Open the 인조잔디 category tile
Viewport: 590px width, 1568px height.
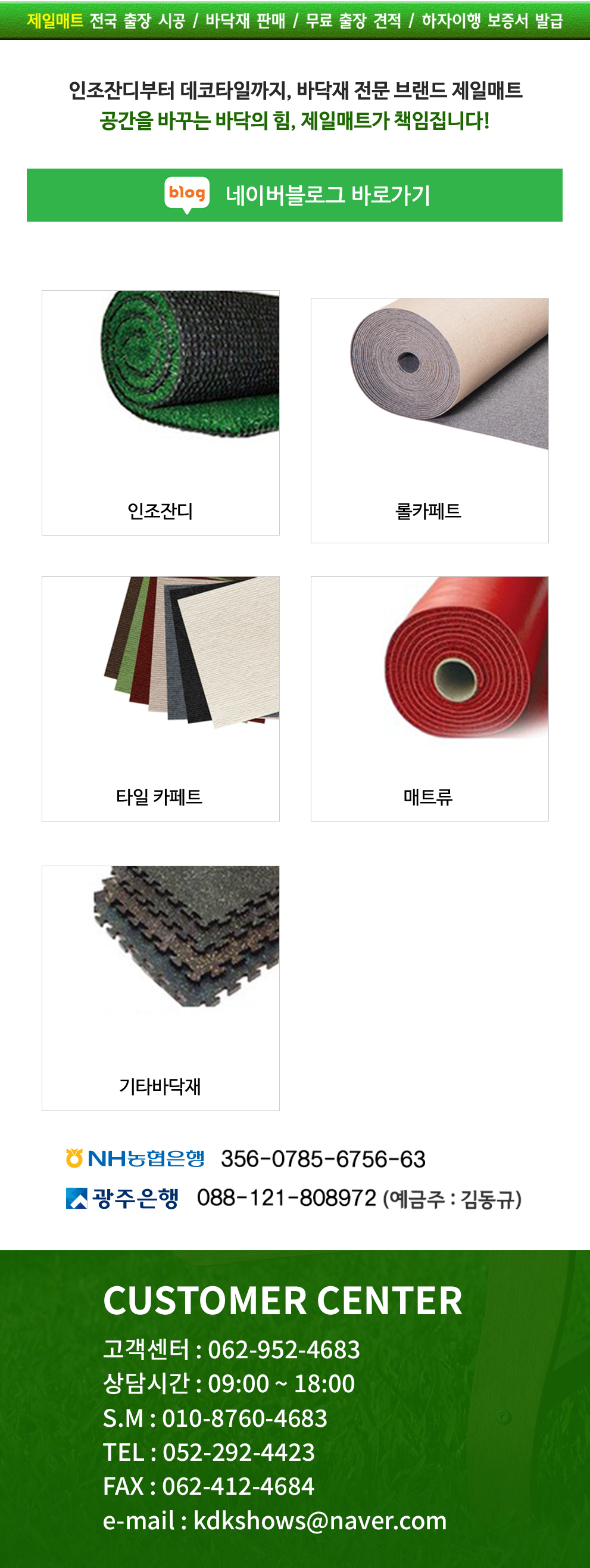pyautogui.click(x=161, y=413)
